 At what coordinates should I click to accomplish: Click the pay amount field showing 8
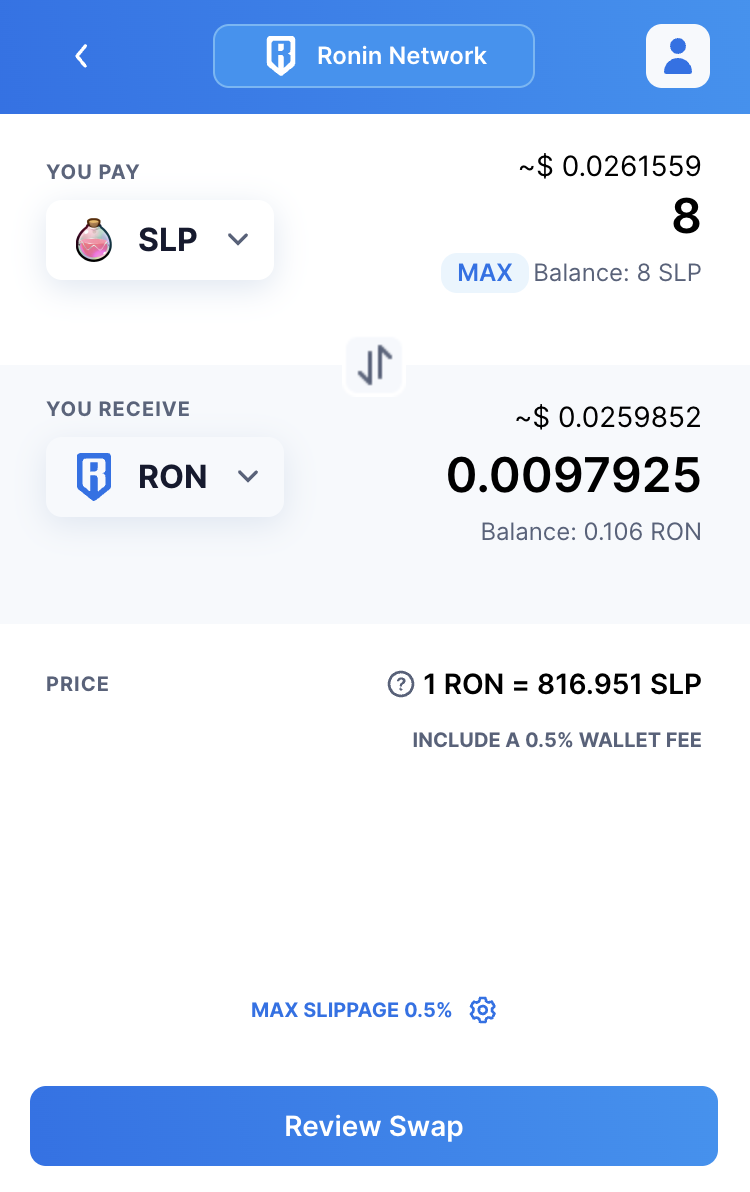pos(686,218)
